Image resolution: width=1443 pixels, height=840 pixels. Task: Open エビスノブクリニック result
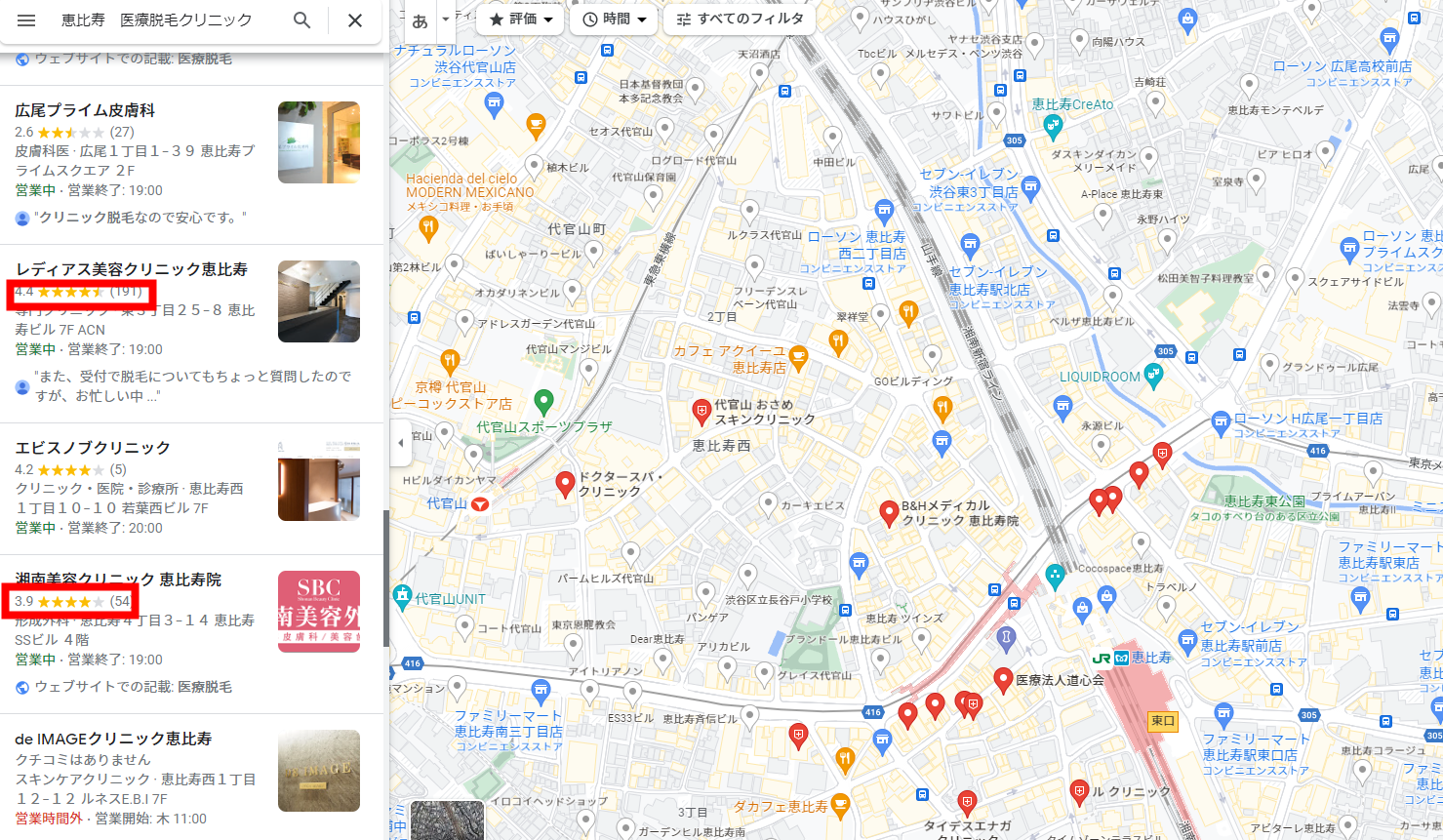pyautogui.click(x=93, y=448)
